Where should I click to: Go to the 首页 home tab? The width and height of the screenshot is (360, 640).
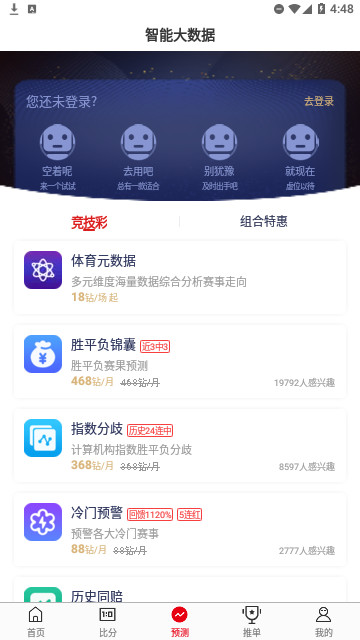click(x=36, y=622)
